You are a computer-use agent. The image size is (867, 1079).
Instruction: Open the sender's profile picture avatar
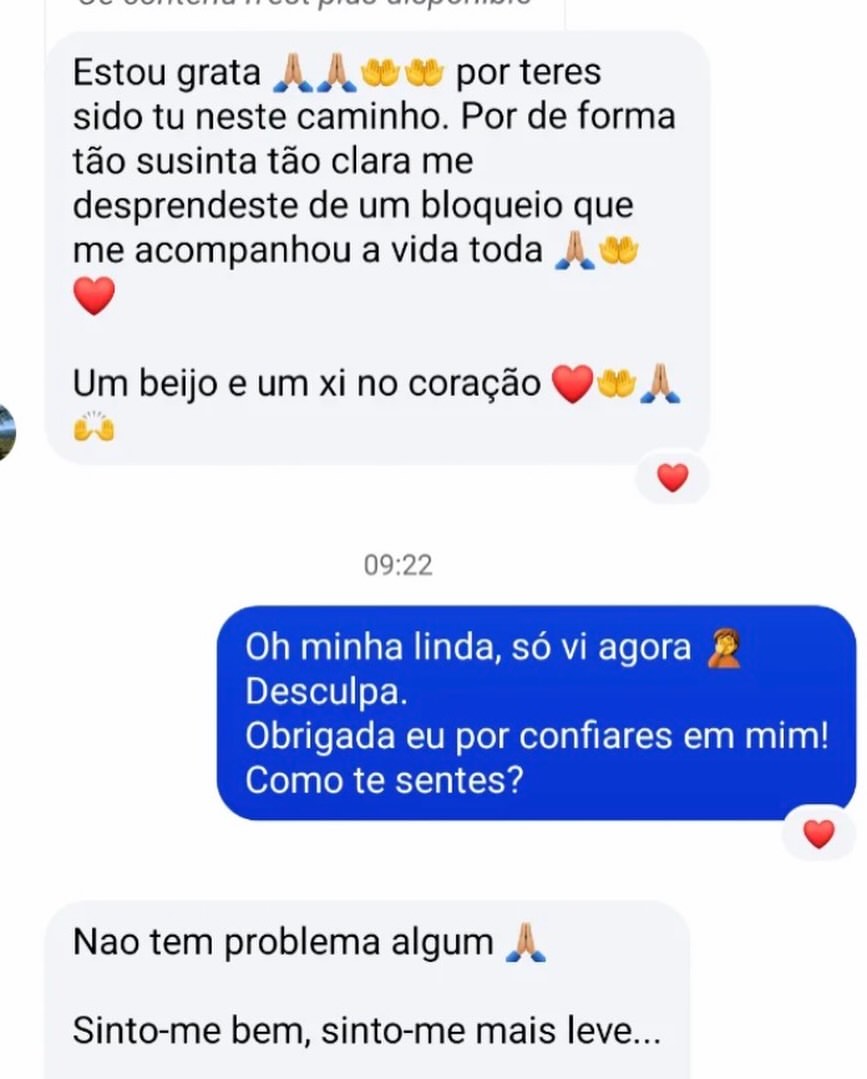pyautogui.click(x=5, y=433)
